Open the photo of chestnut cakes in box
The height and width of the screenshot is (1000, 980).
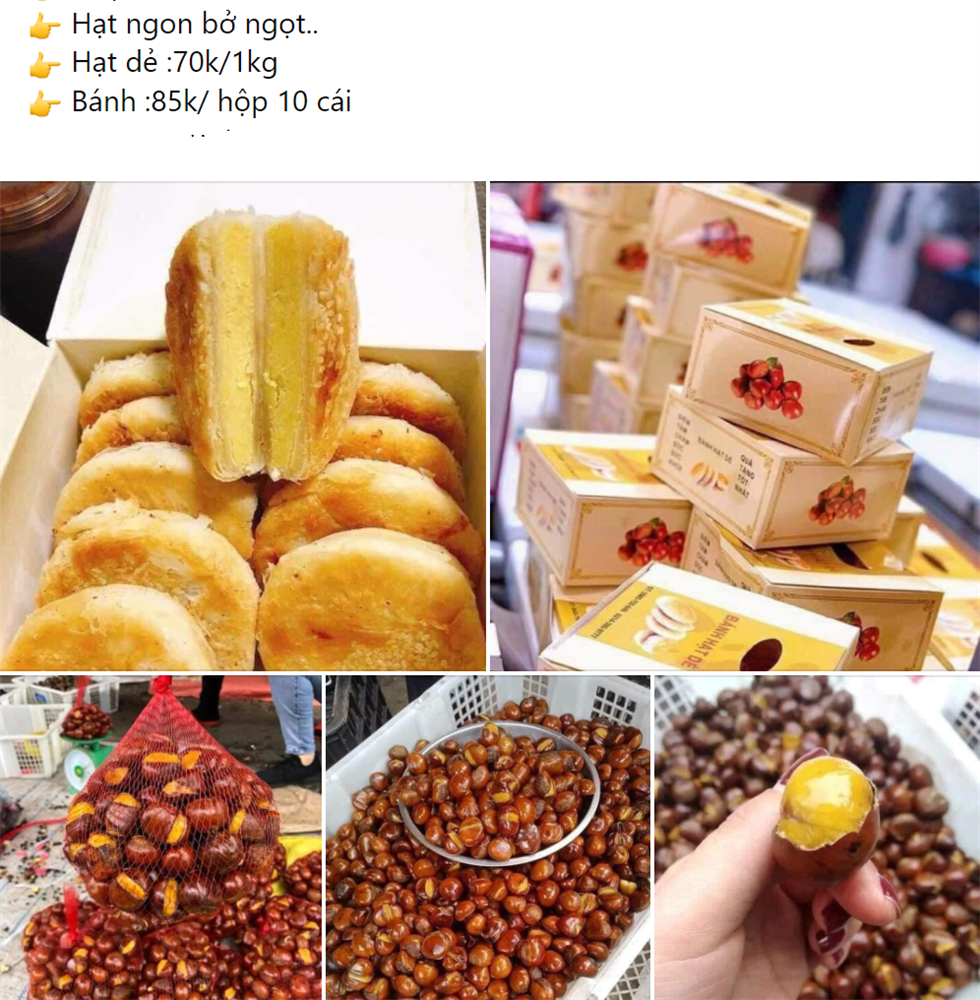pos(243,426)
